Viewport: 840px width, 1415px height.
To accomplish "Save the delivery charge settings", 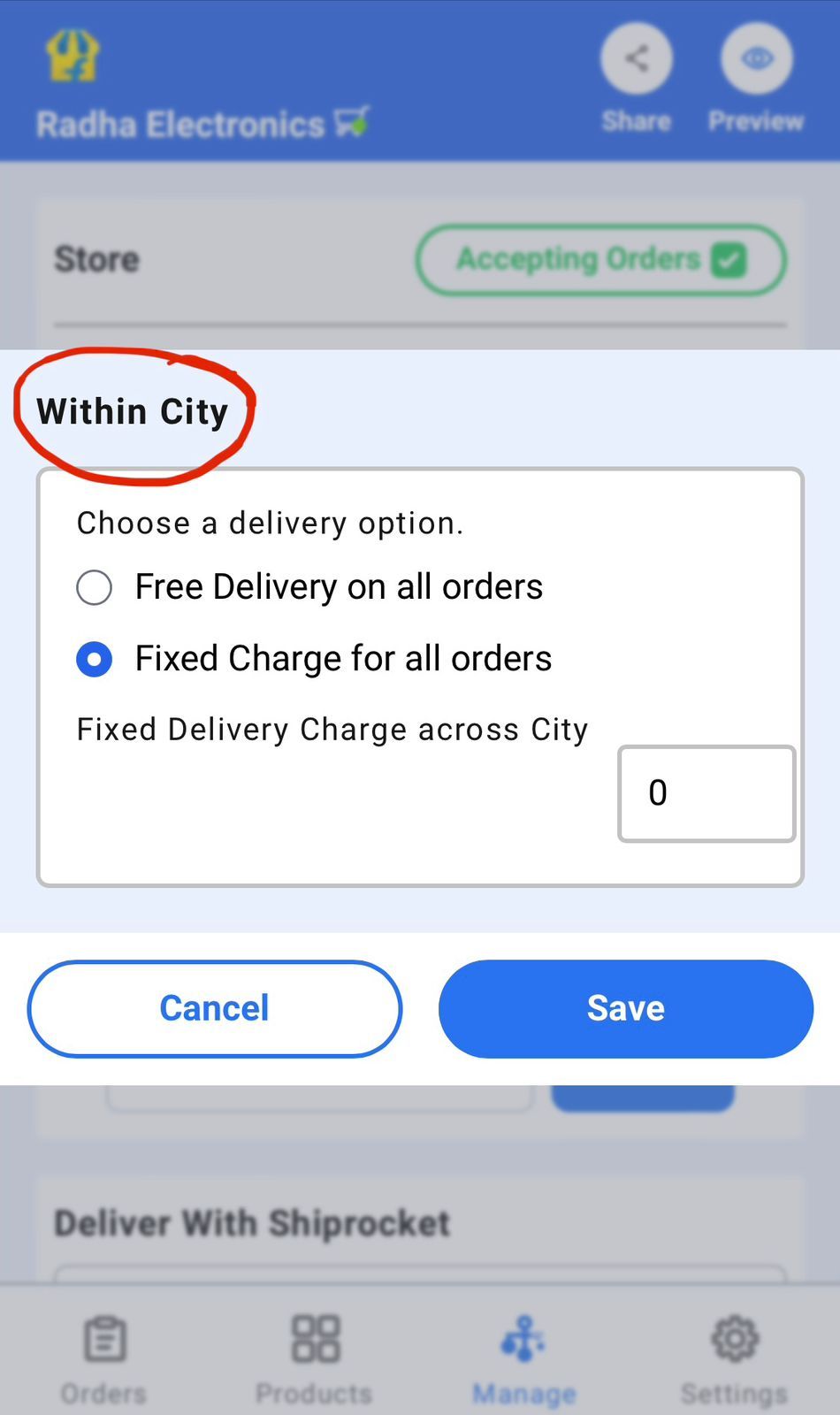I will [626, 1009].
